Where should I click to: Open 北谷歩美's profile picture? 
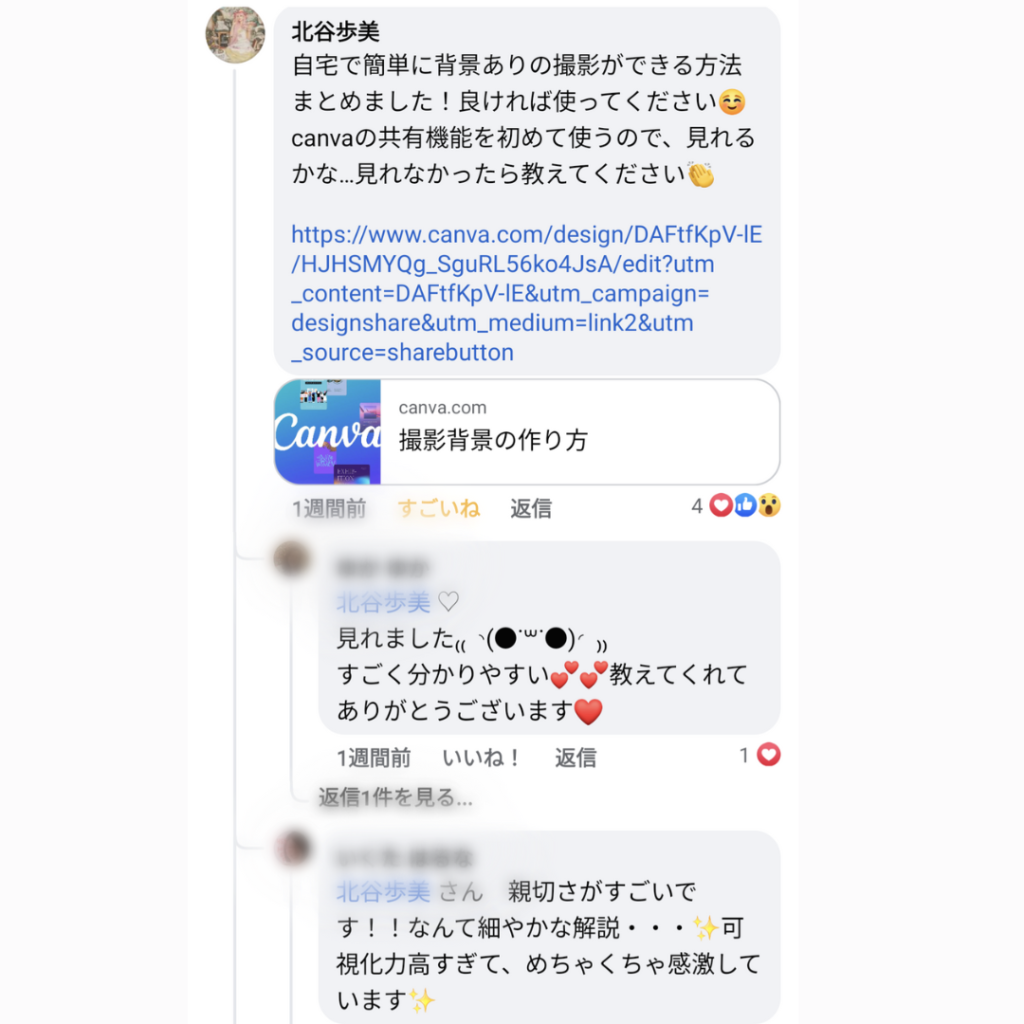(236, 35)
